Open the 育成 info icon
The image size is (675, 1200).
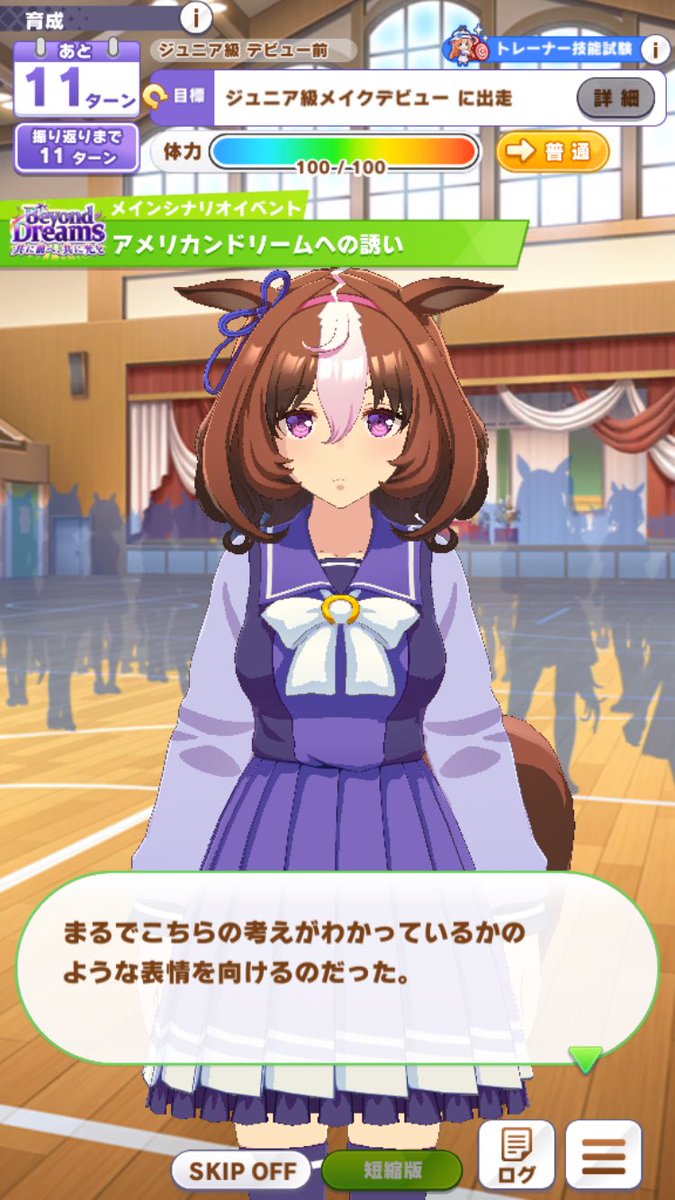tap(197, 17)
